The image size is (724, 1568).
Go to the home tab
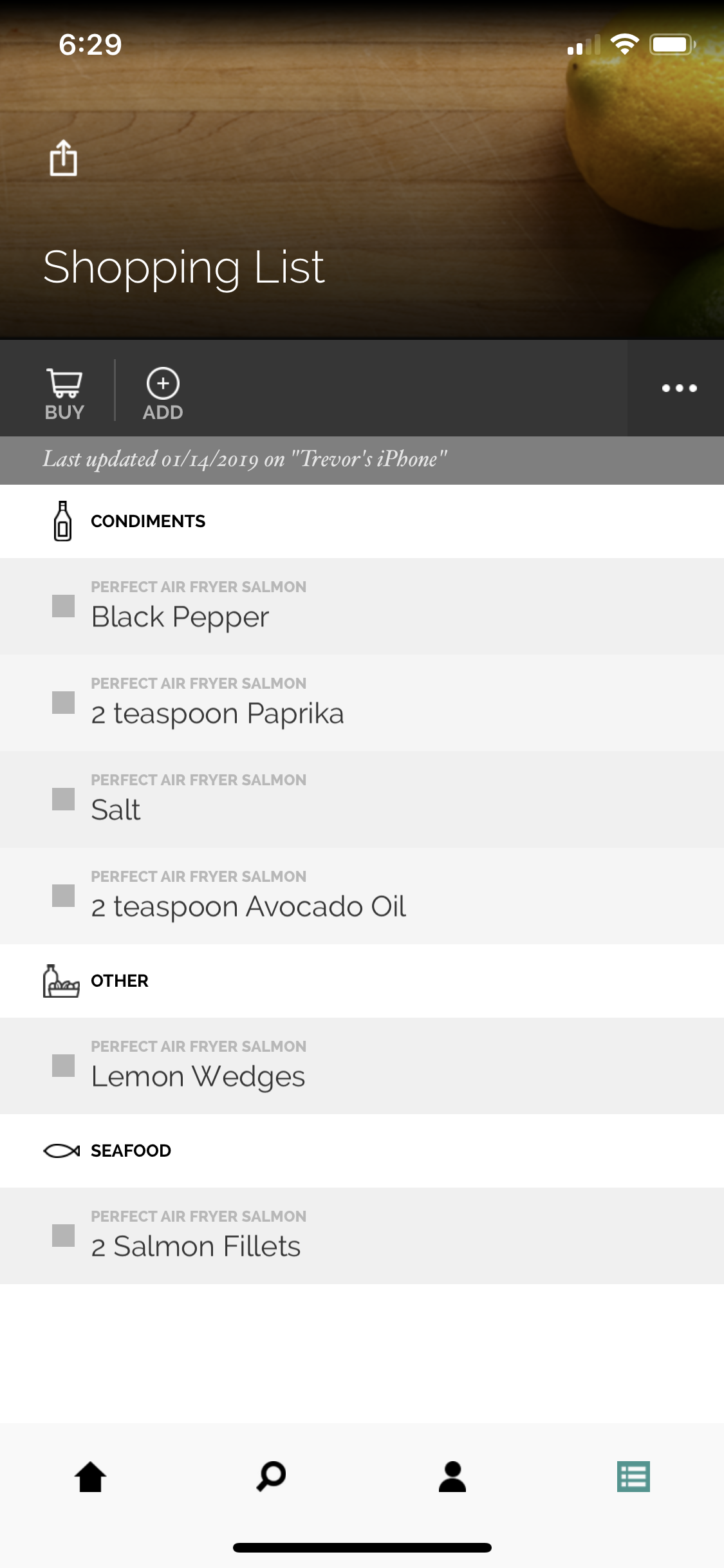pos(91,1476)
